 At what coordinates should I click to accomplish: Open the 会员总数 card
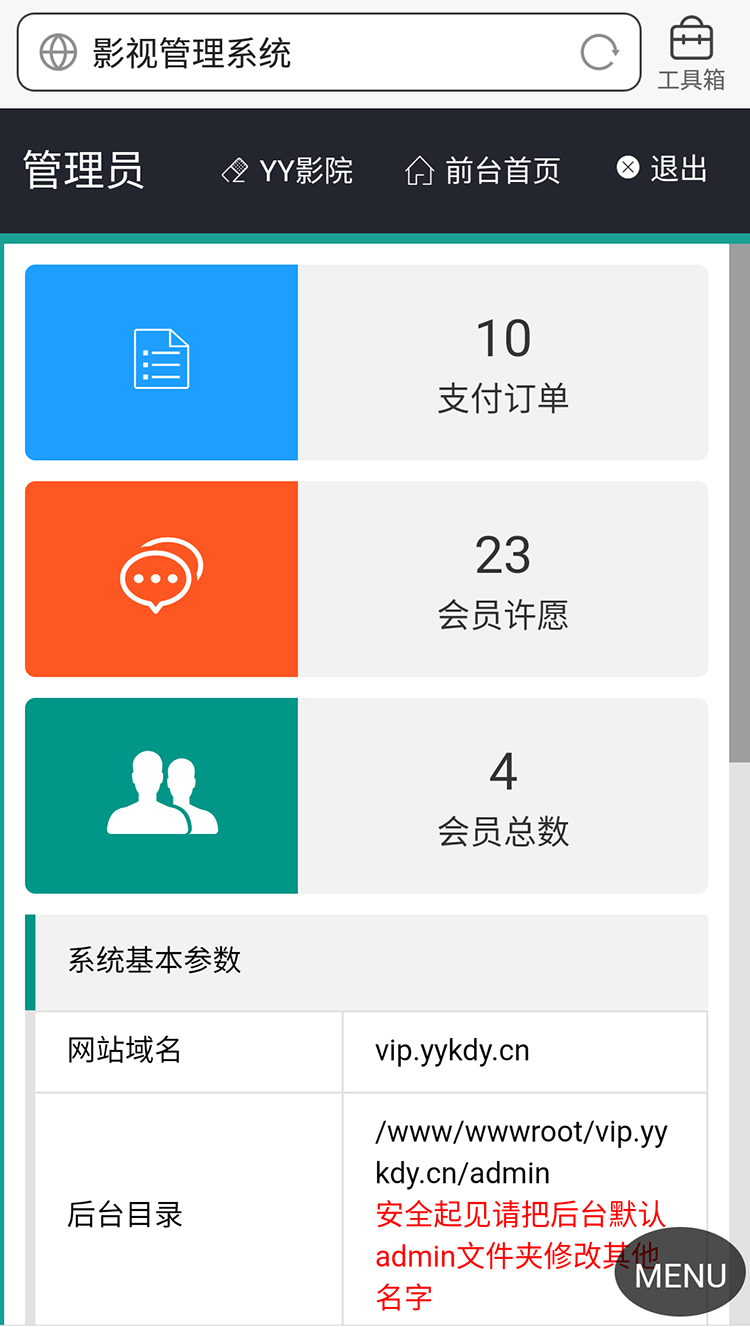tap(366, 795)
